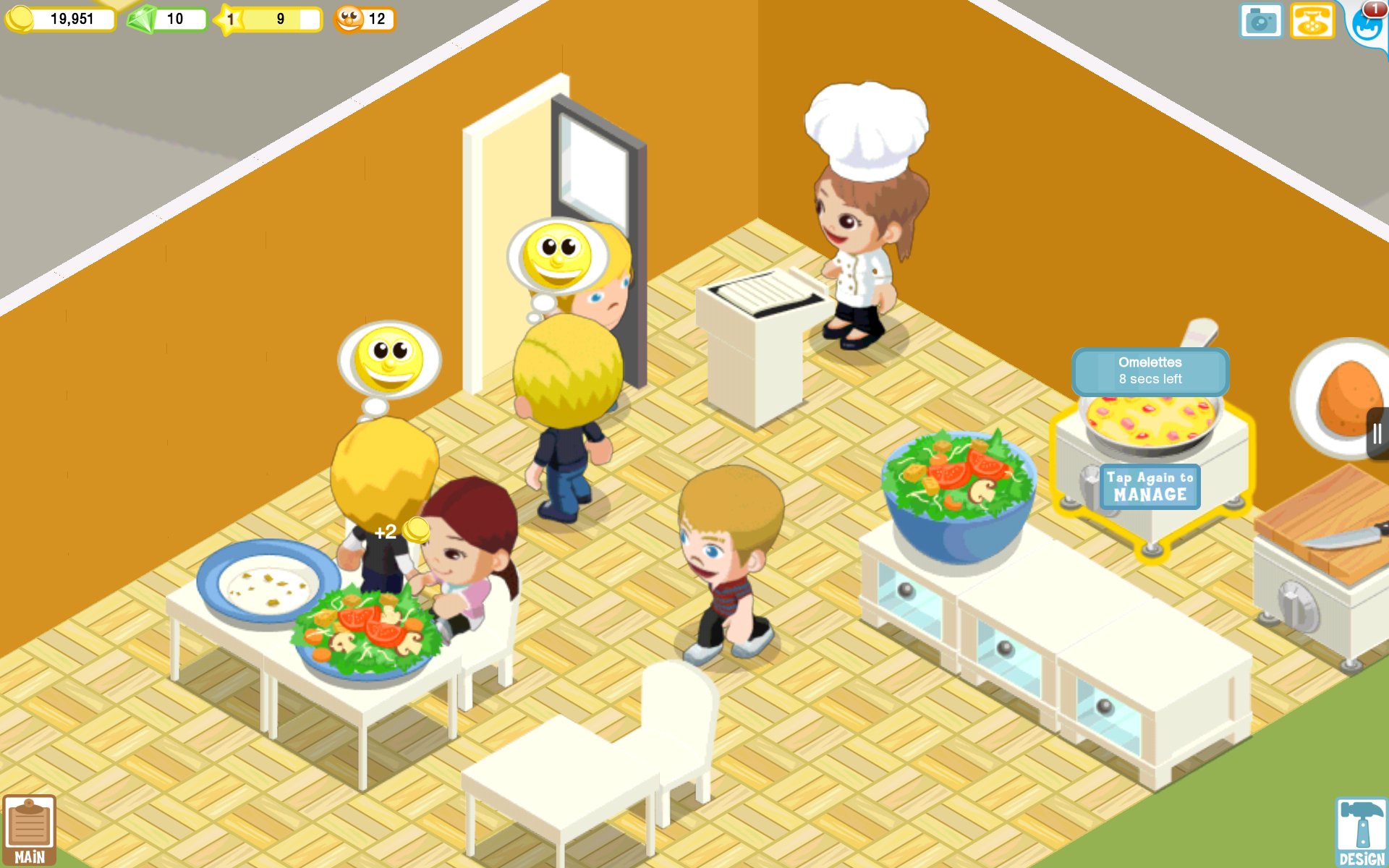This screenshot has width=1389, height=868.
Task: Tap Again to MANAGE the stove
Action: (x=1150, y=487)
